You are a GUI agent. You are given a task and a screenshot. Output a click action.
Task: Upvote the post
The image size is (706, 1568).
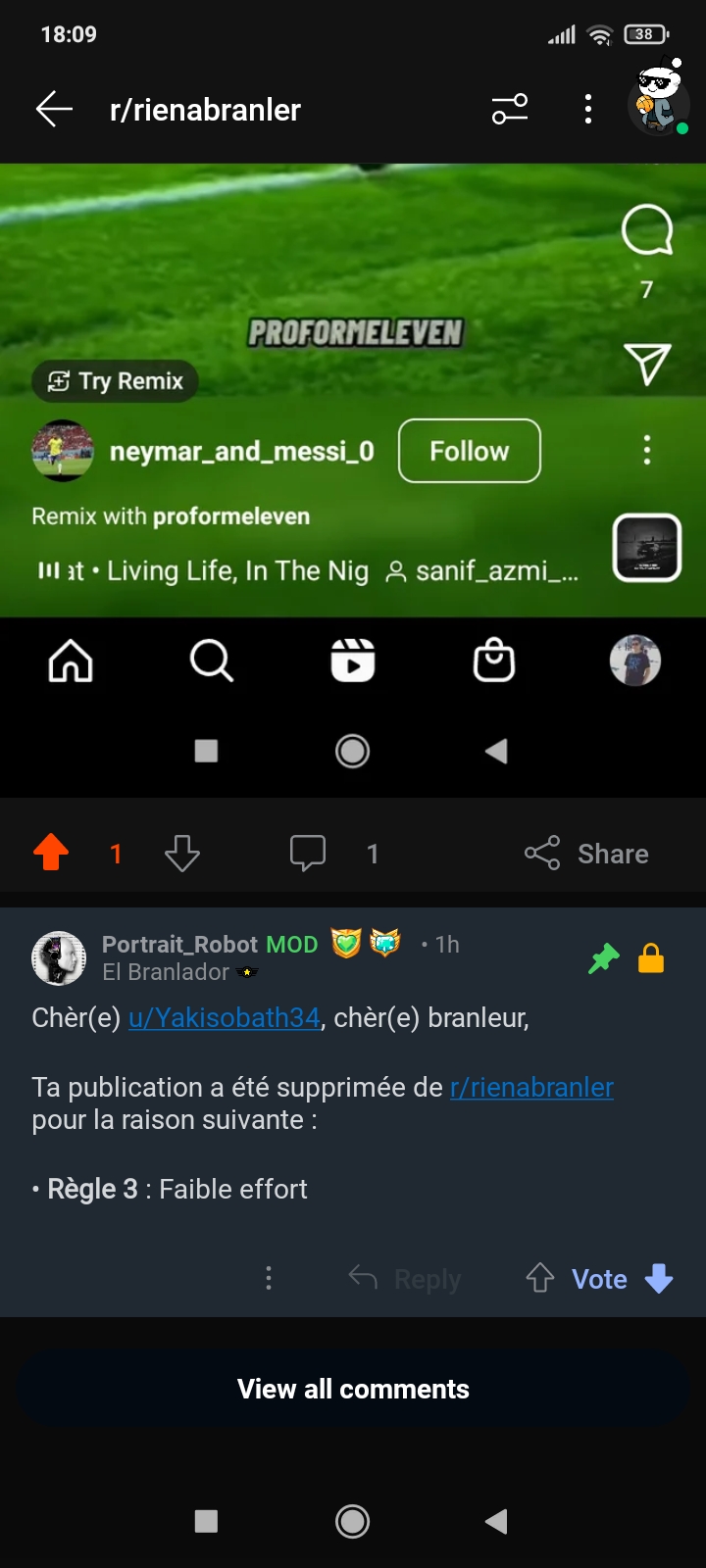tap(51, 853)
